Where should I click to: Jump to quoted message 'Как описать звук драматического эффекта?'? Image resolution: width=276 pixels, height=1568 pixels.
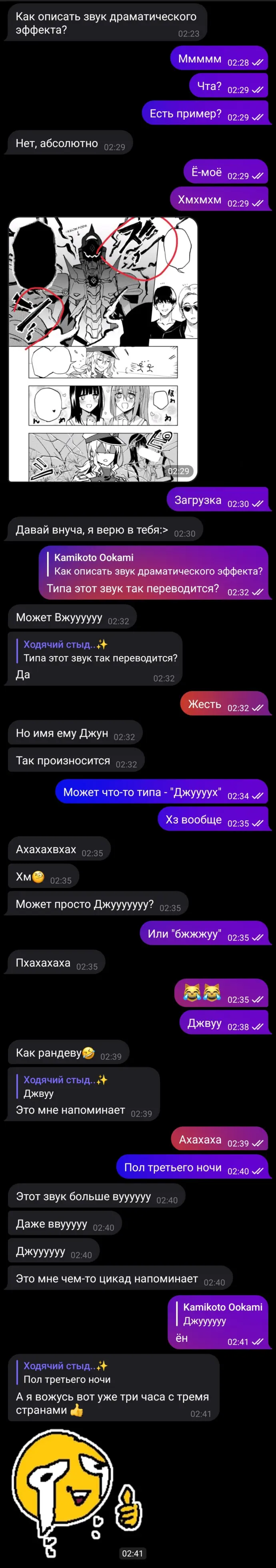(x=157, y=564)
